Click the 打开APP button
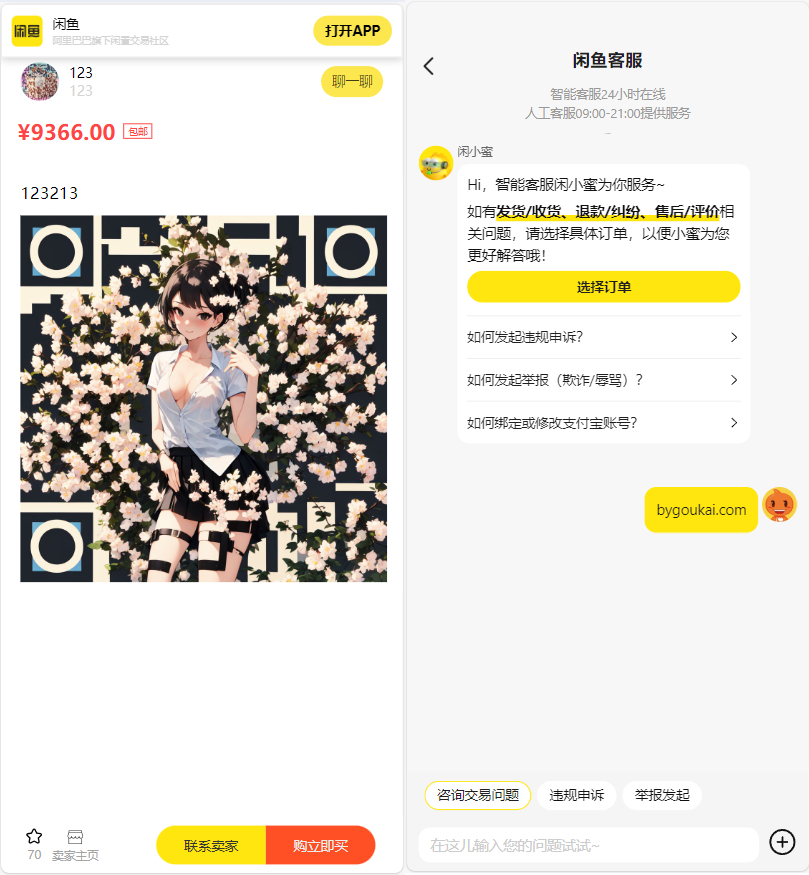This screenshot has width=809, height=875. 351,30
